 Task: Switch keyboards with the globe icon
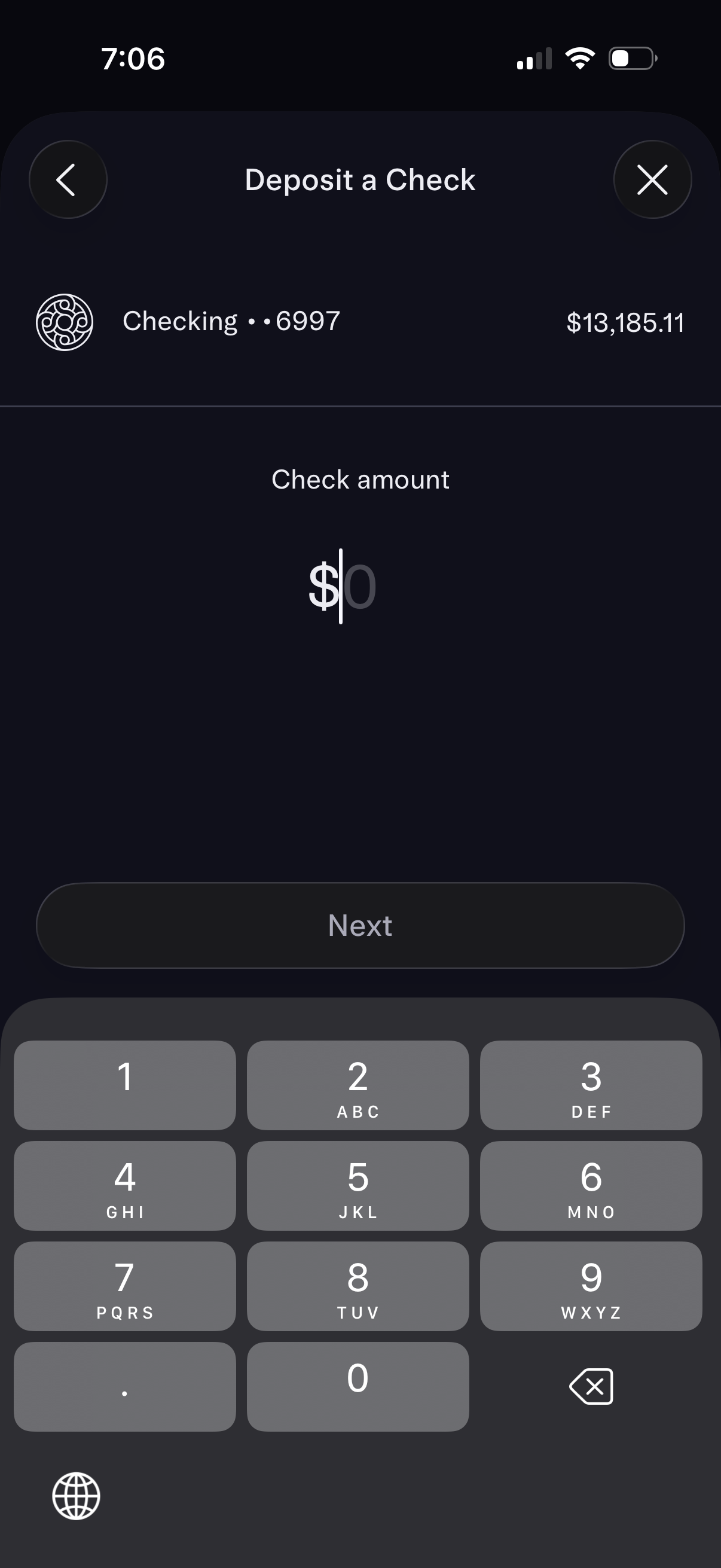75,1495
